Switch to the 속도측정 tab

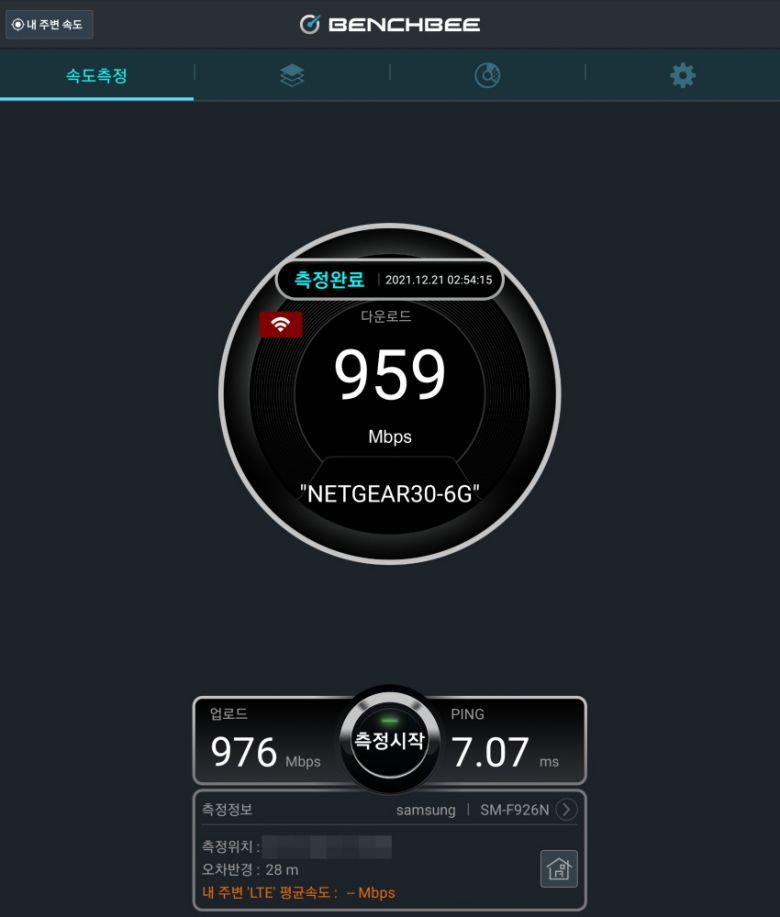click(x=97, y=75)
